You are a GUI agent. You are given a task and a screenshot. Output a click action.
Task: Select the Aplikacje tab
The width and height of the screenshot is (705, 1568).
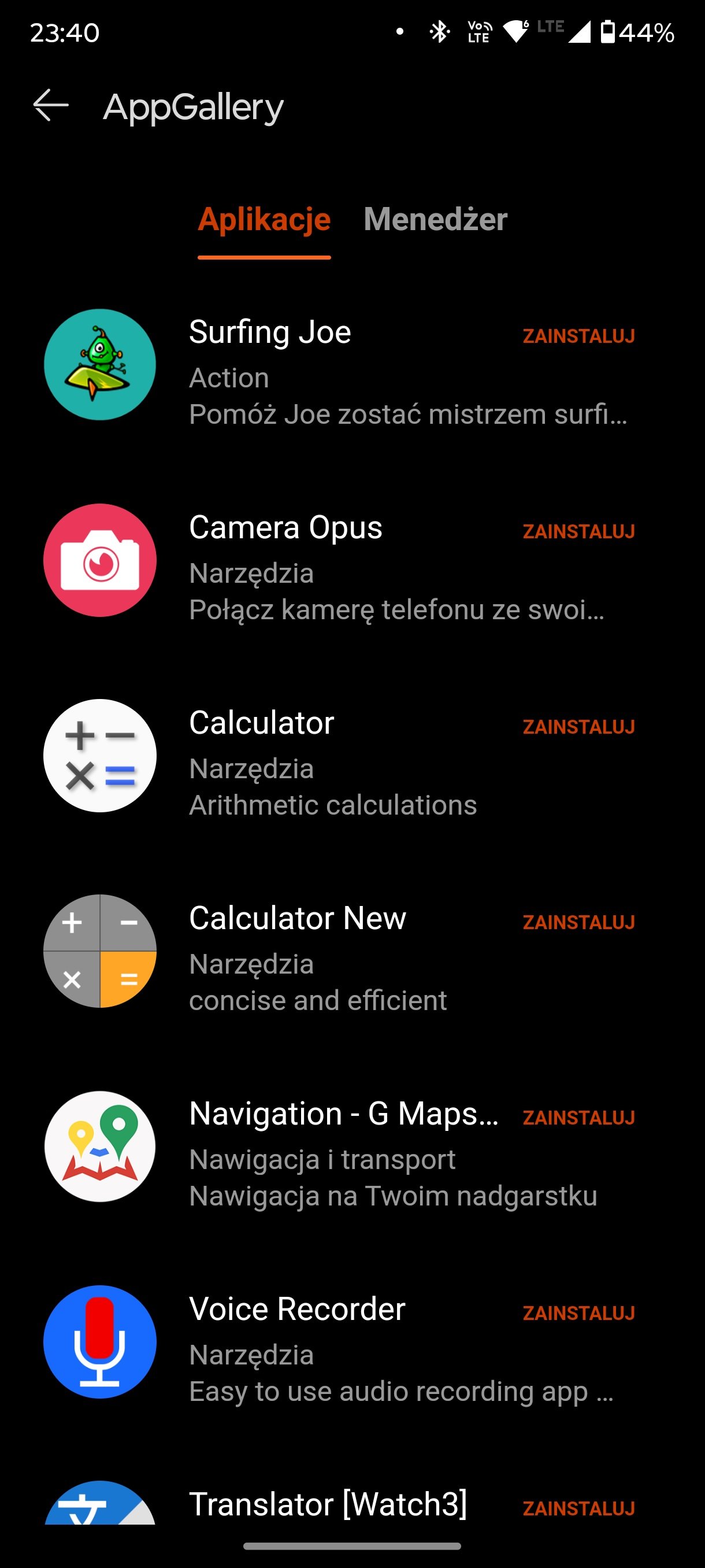(264, 219)
